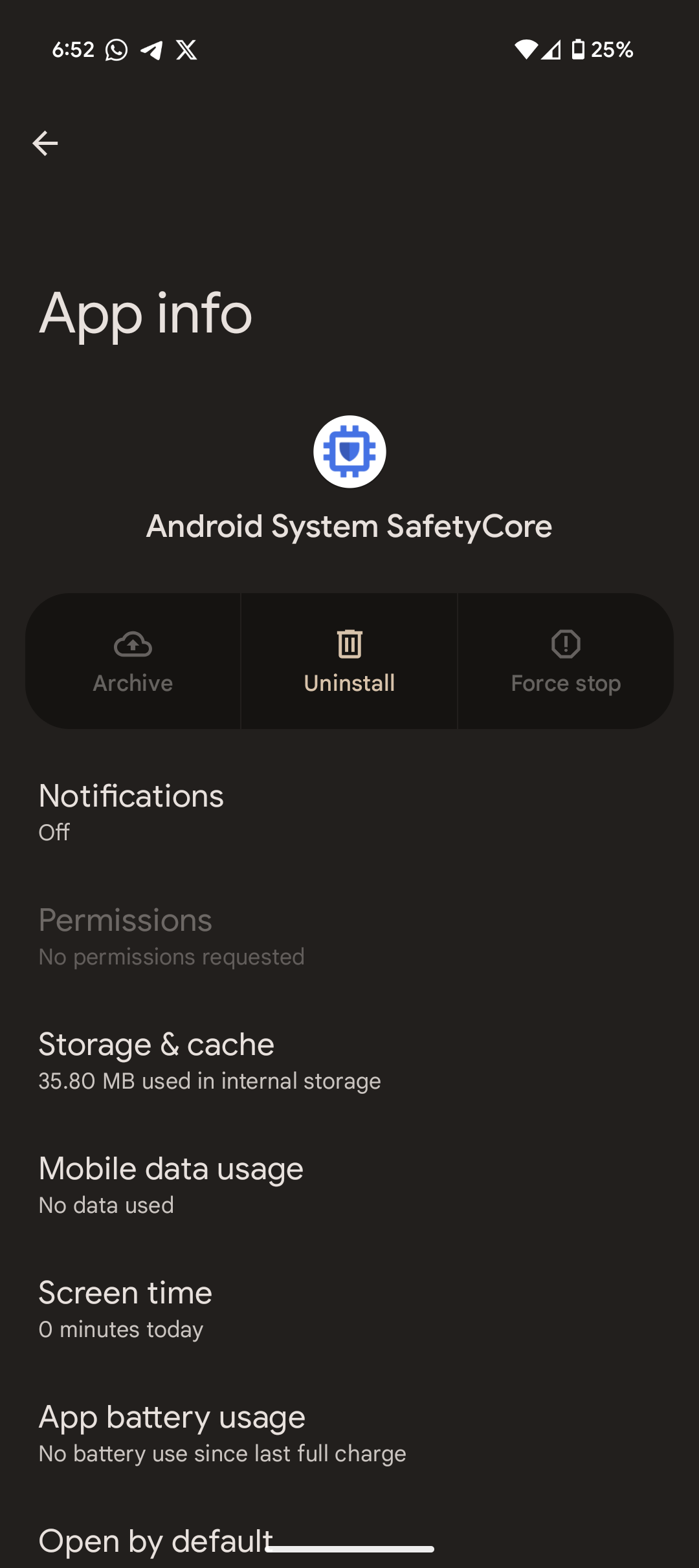The image size is (699, 1568).
Task: Go back using the arrow icon
Action: coord(45,143)
